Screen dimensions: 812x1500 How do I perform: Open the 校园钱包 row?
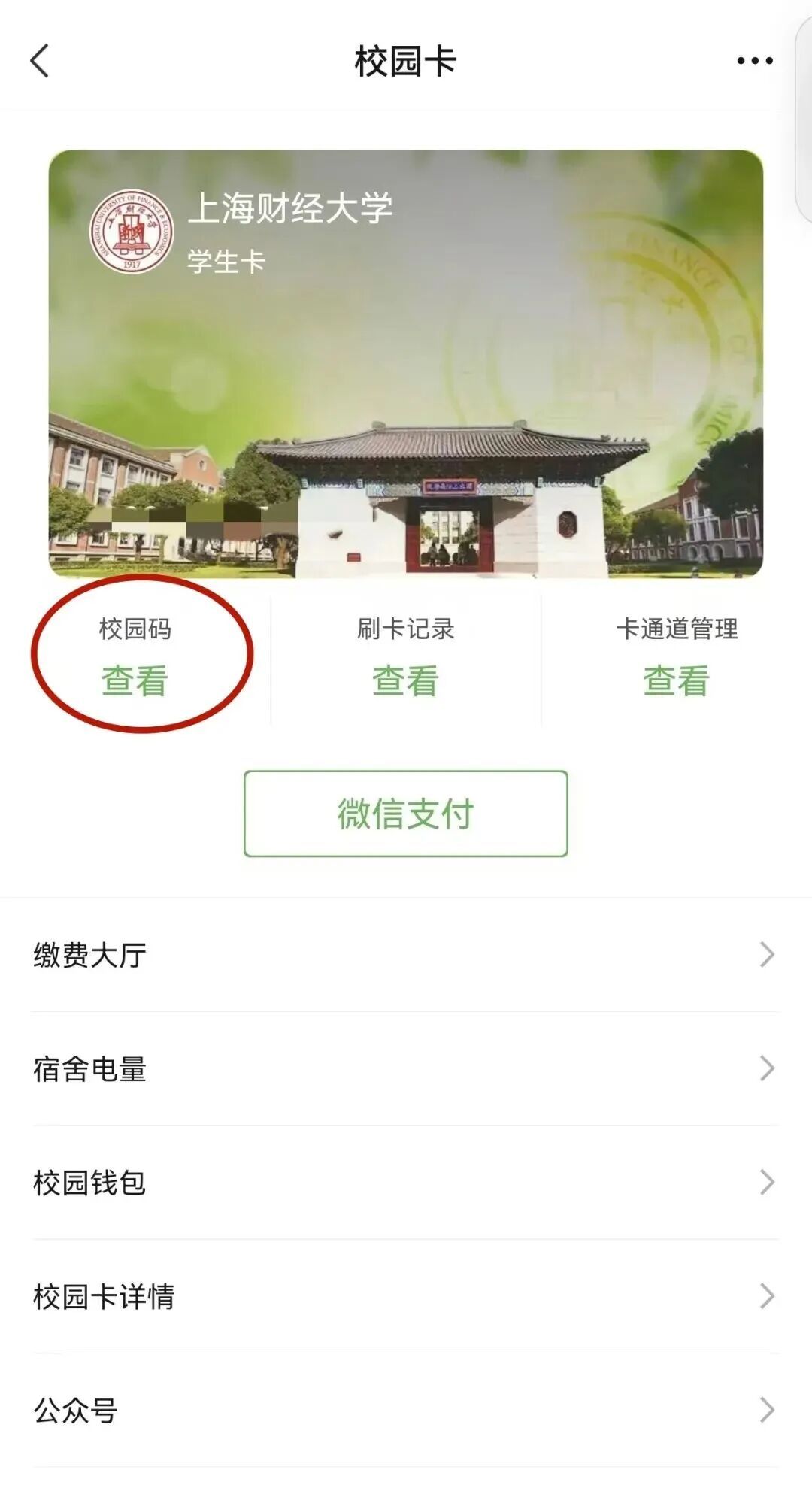[406, 1183]
